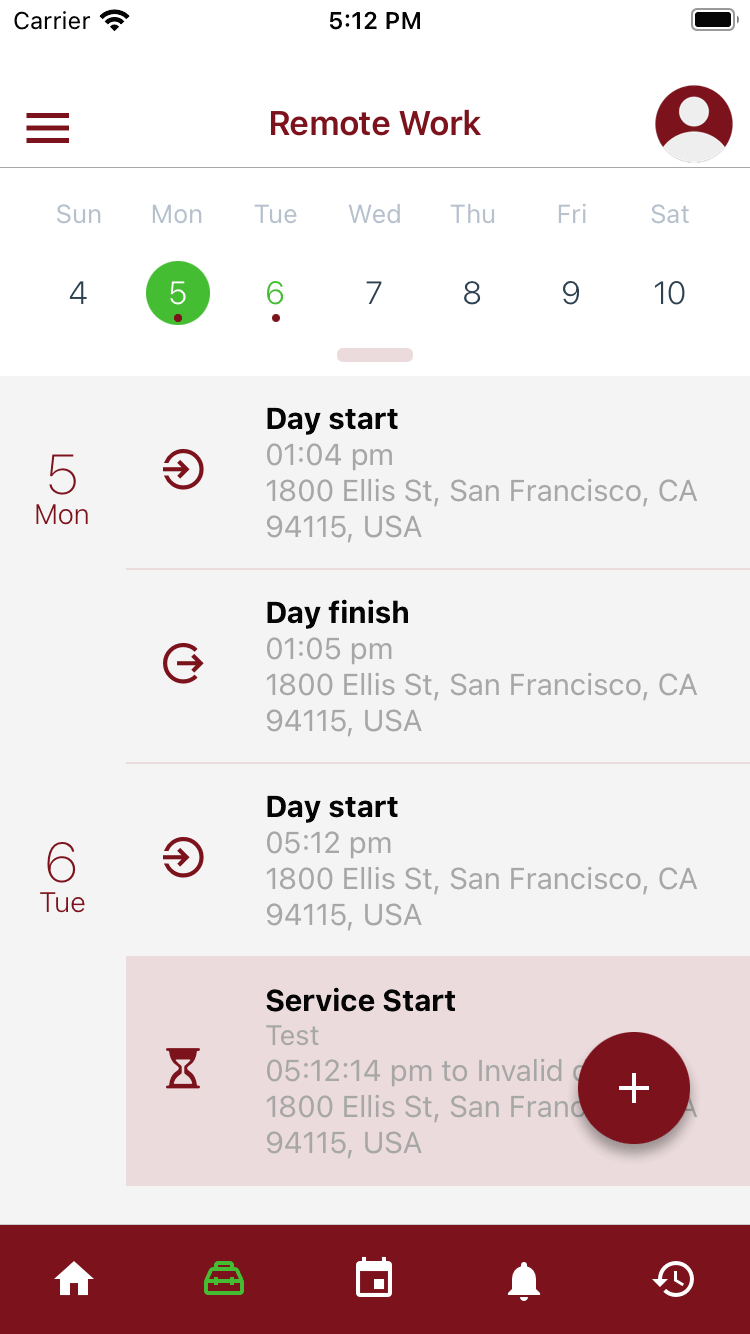Open the 05:12 pm Day start entry

pos(438,860)
